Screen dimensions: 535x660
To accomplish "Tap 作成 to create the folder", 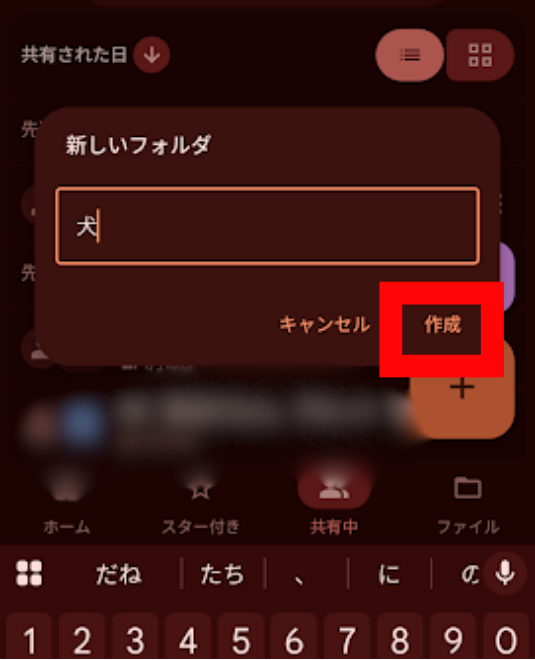I will pos(442,325).
